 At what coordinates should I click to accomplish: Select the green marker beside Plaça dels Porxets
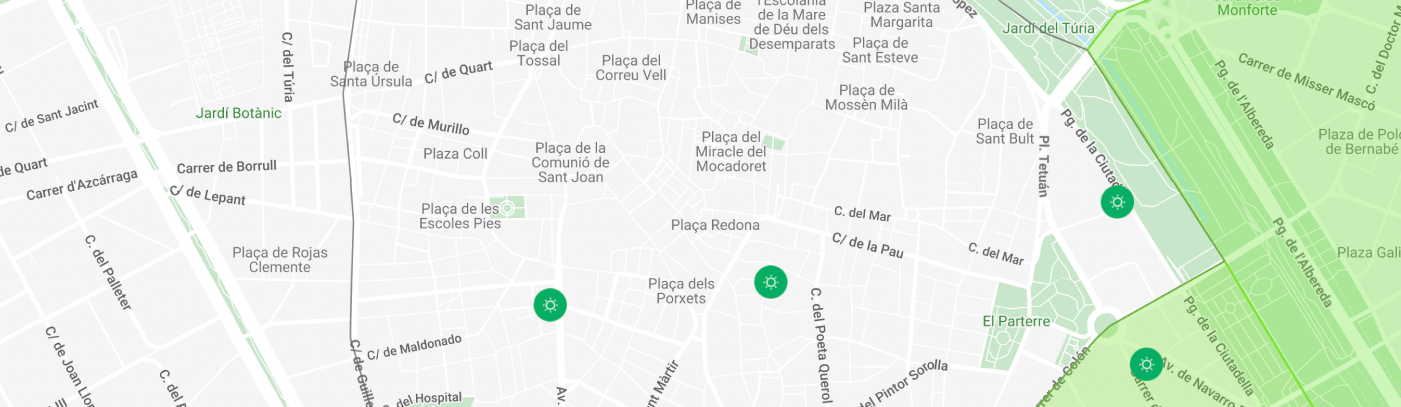(770, 282)
